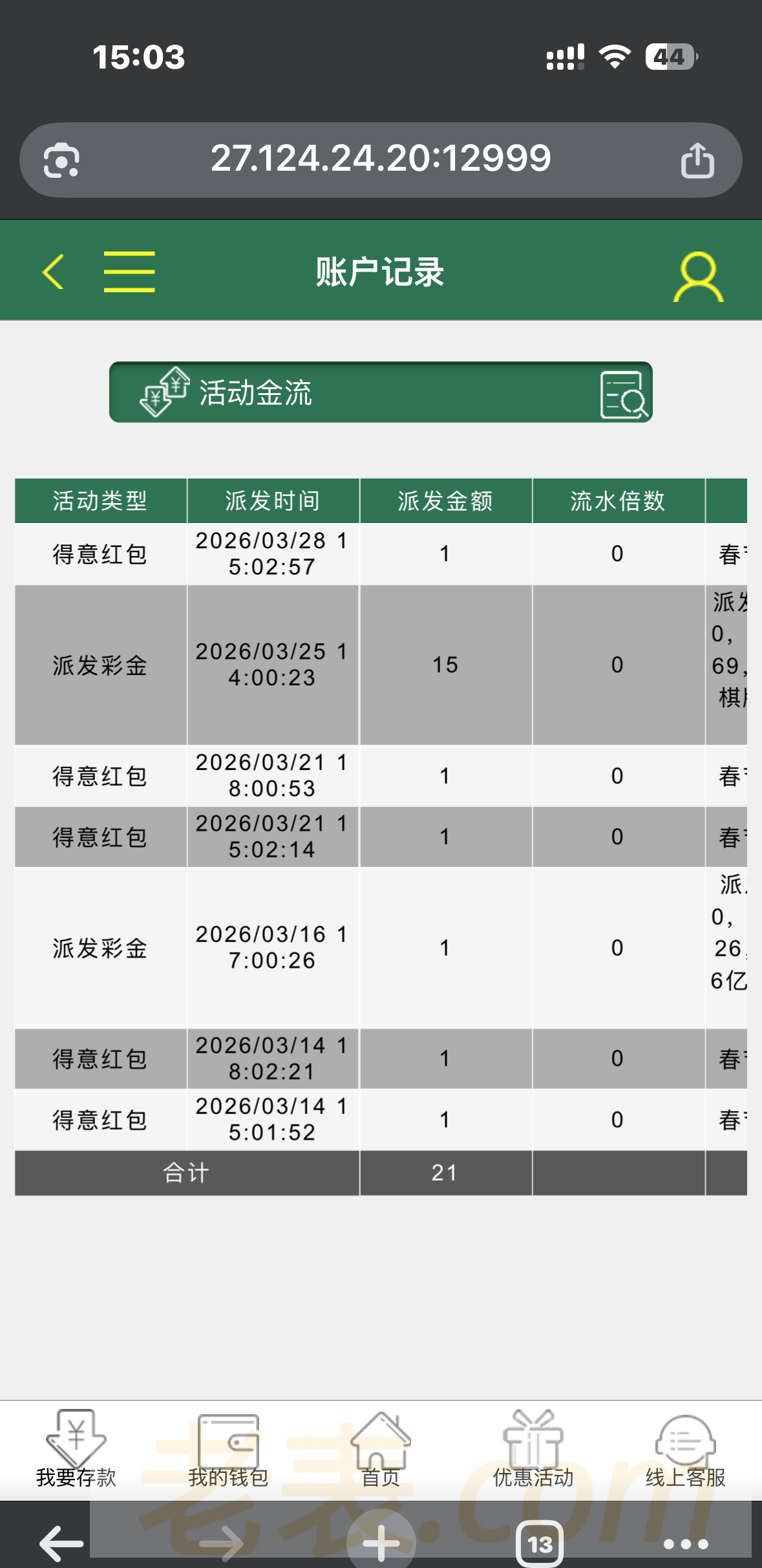Viewport: 762px width, 1568px height.
Task: Tap the browser address bar
Action: (381, 159)
